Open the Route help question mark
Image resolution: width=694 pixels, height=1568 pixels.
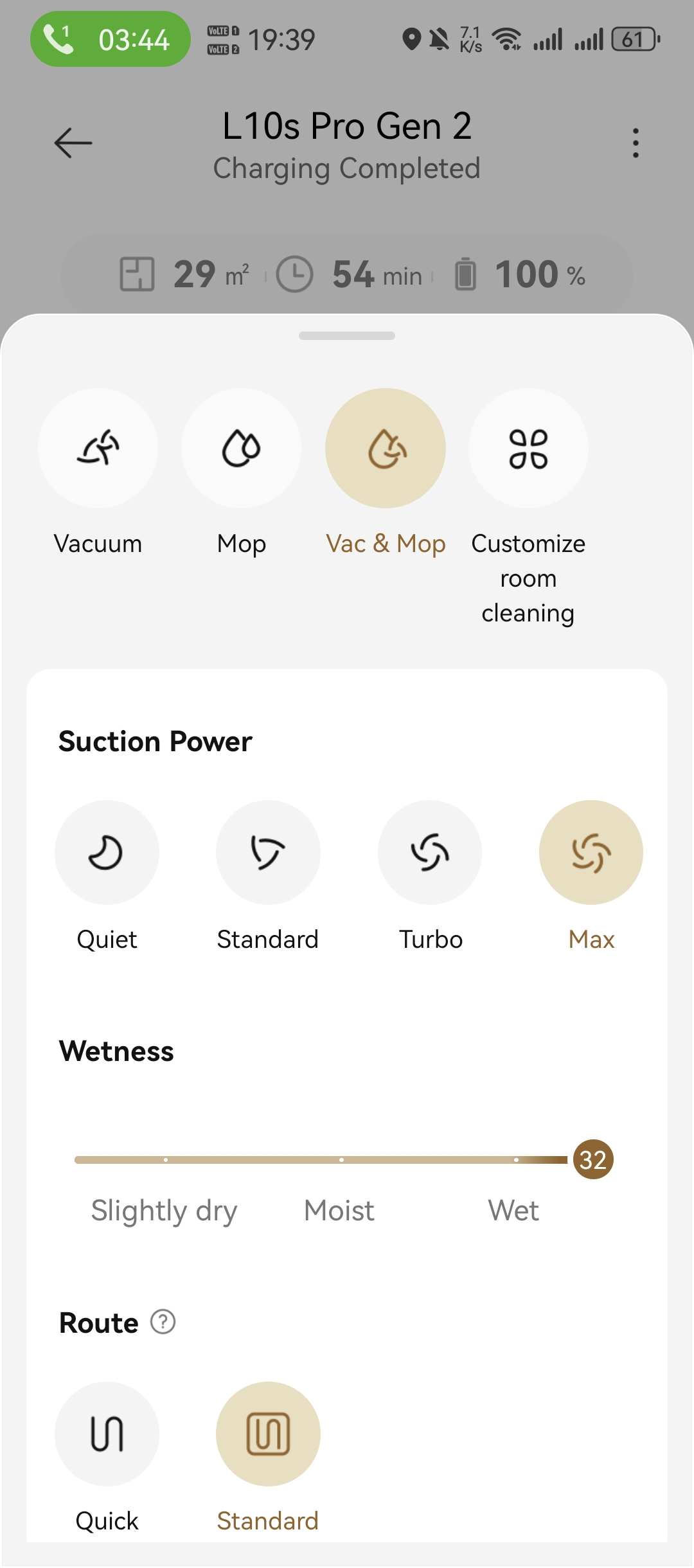coord(163,1323)
